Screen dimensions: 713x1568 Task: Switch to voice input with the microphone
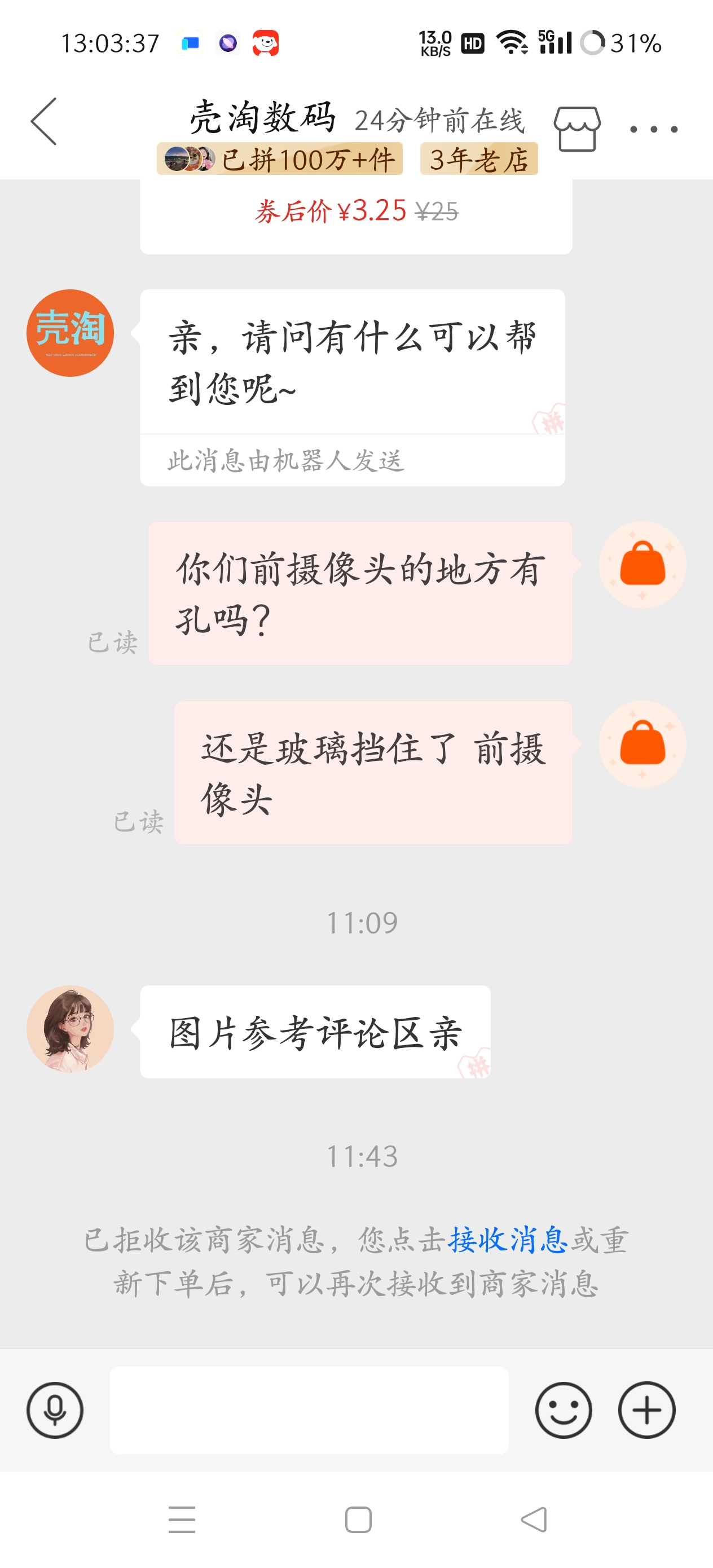tap(55, 1410)
